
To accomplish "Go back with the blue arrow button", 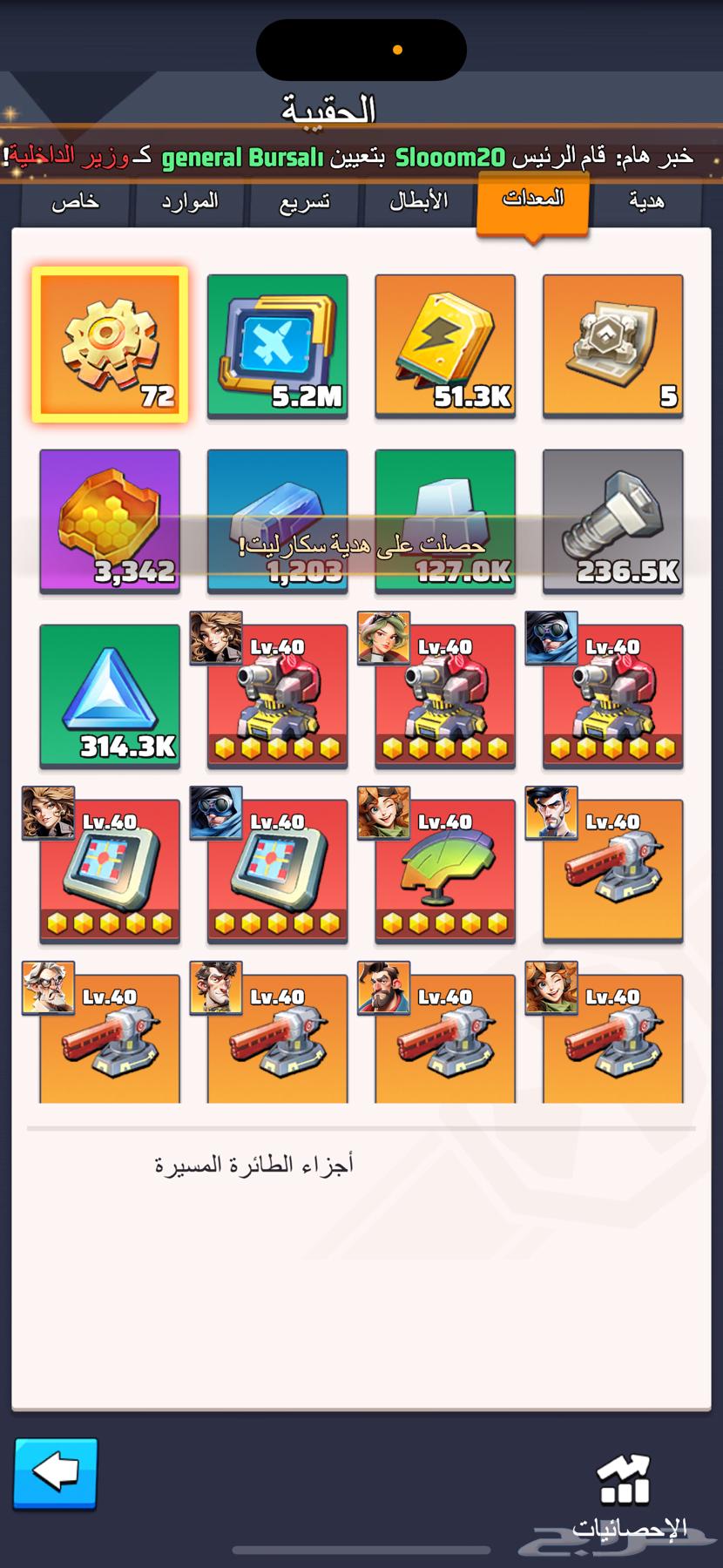I will click(x=55, y=1474).
